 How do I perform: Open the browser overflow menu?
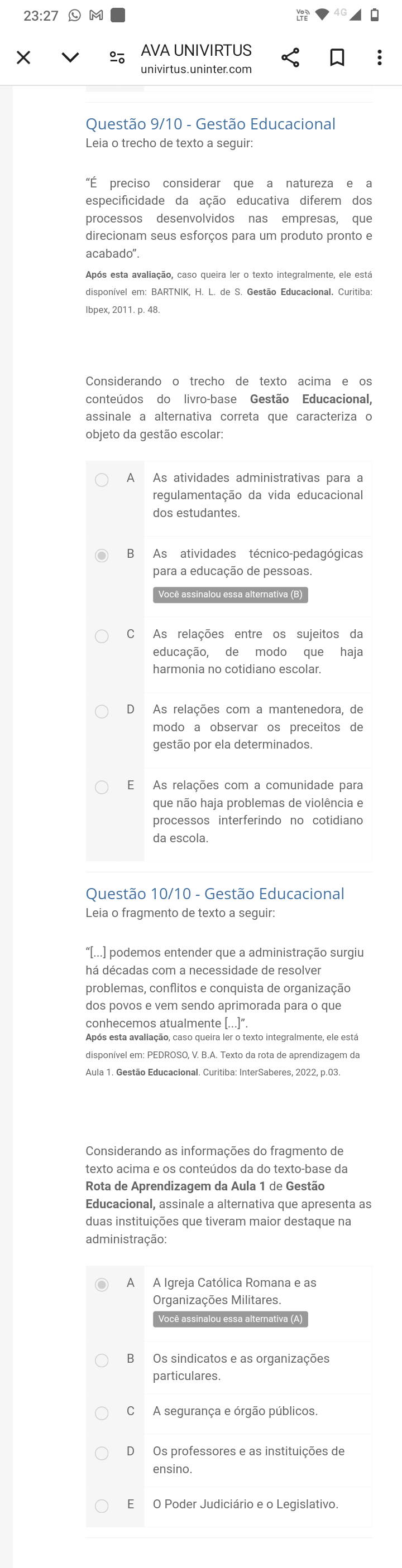point(380,58)
